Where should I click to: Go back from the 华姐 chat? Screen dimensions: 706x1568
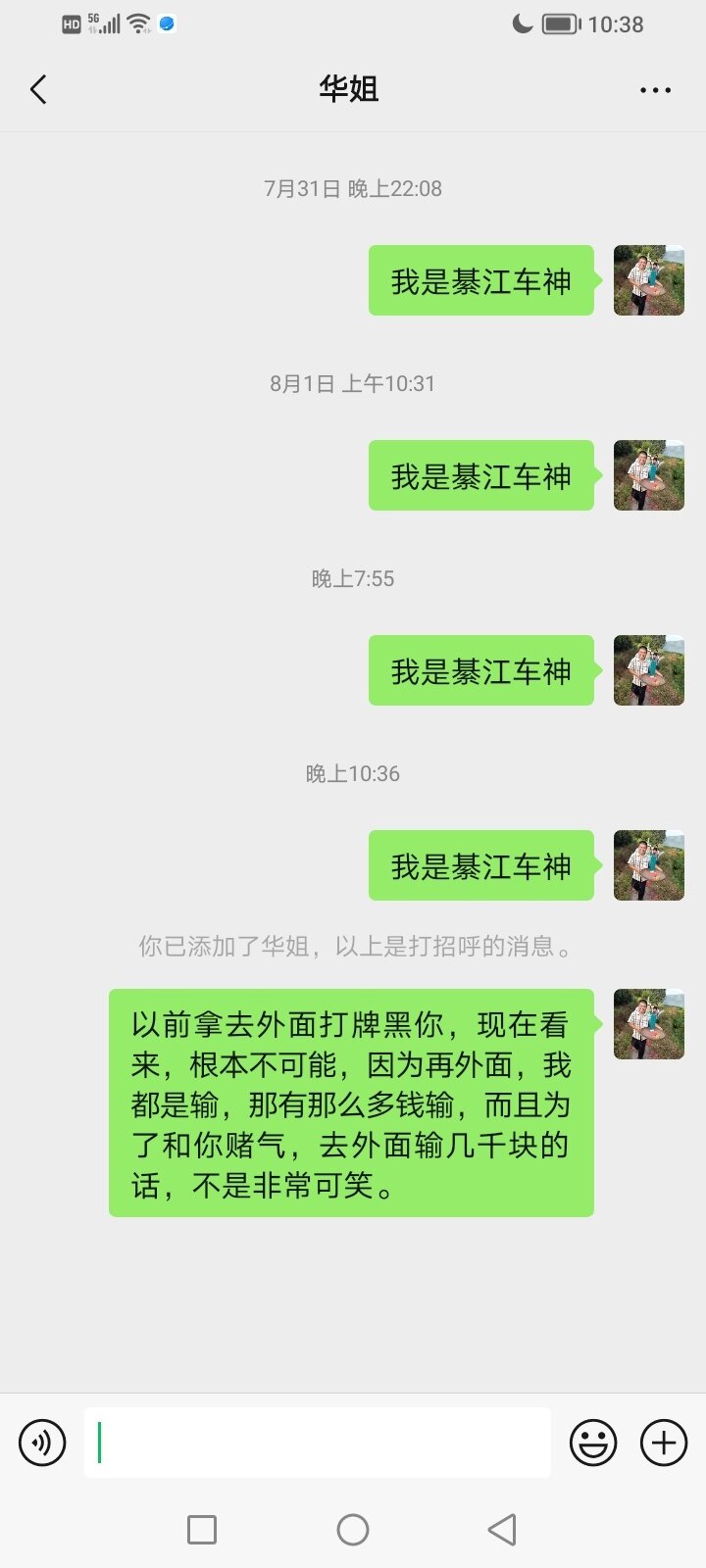click(x=39, y=90)
